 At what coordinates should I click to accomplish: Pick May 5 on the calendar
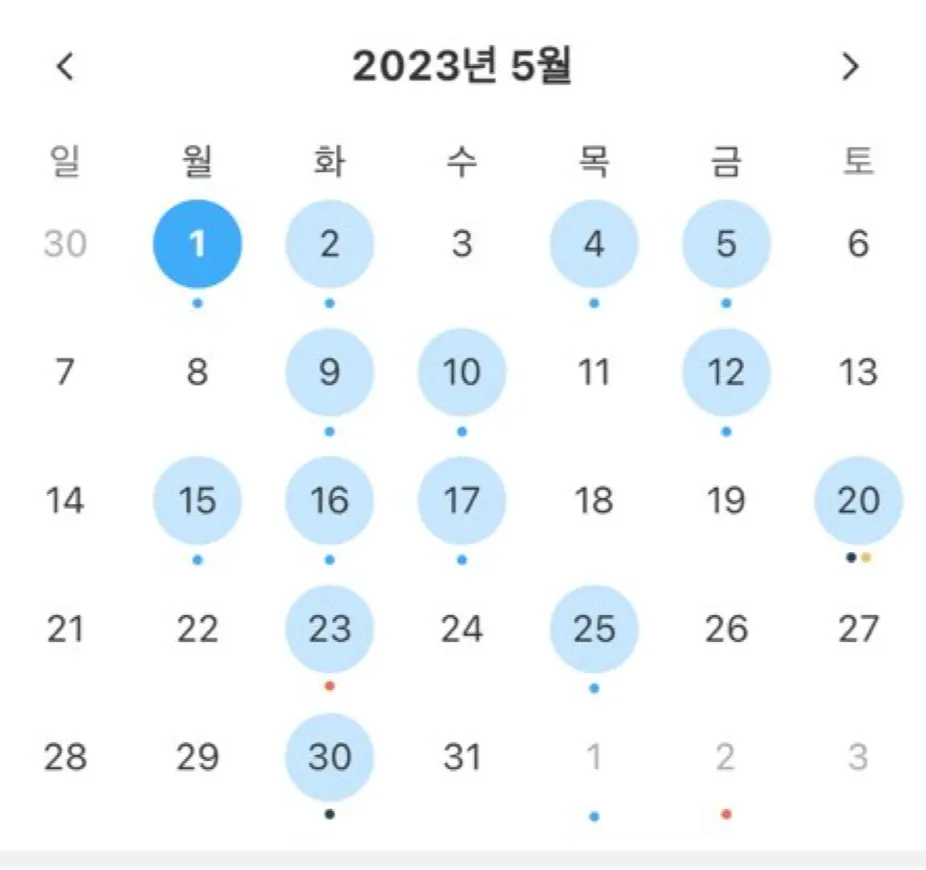pos(726,244)
